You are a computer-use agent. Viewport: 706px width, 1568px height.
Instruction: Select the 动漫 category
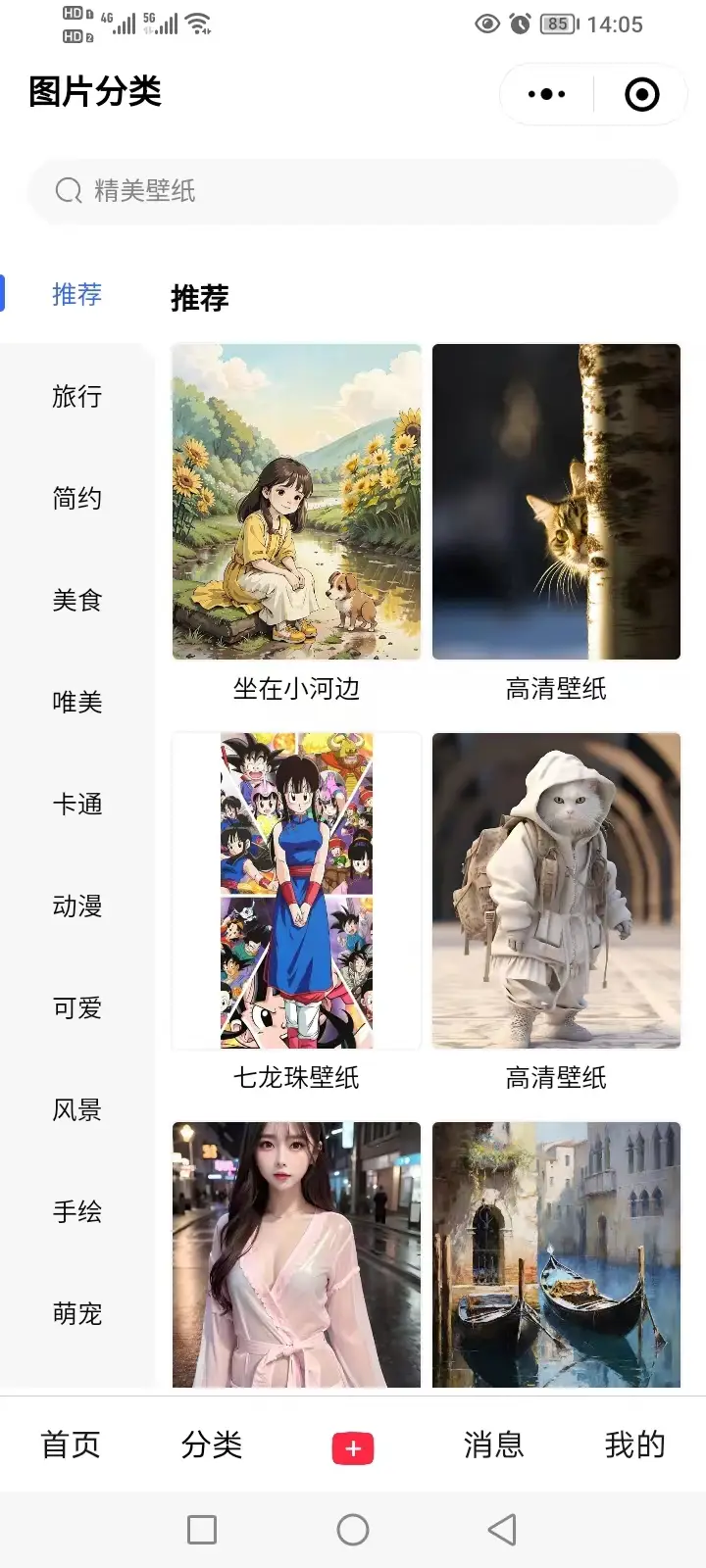[x=76, y=906]
